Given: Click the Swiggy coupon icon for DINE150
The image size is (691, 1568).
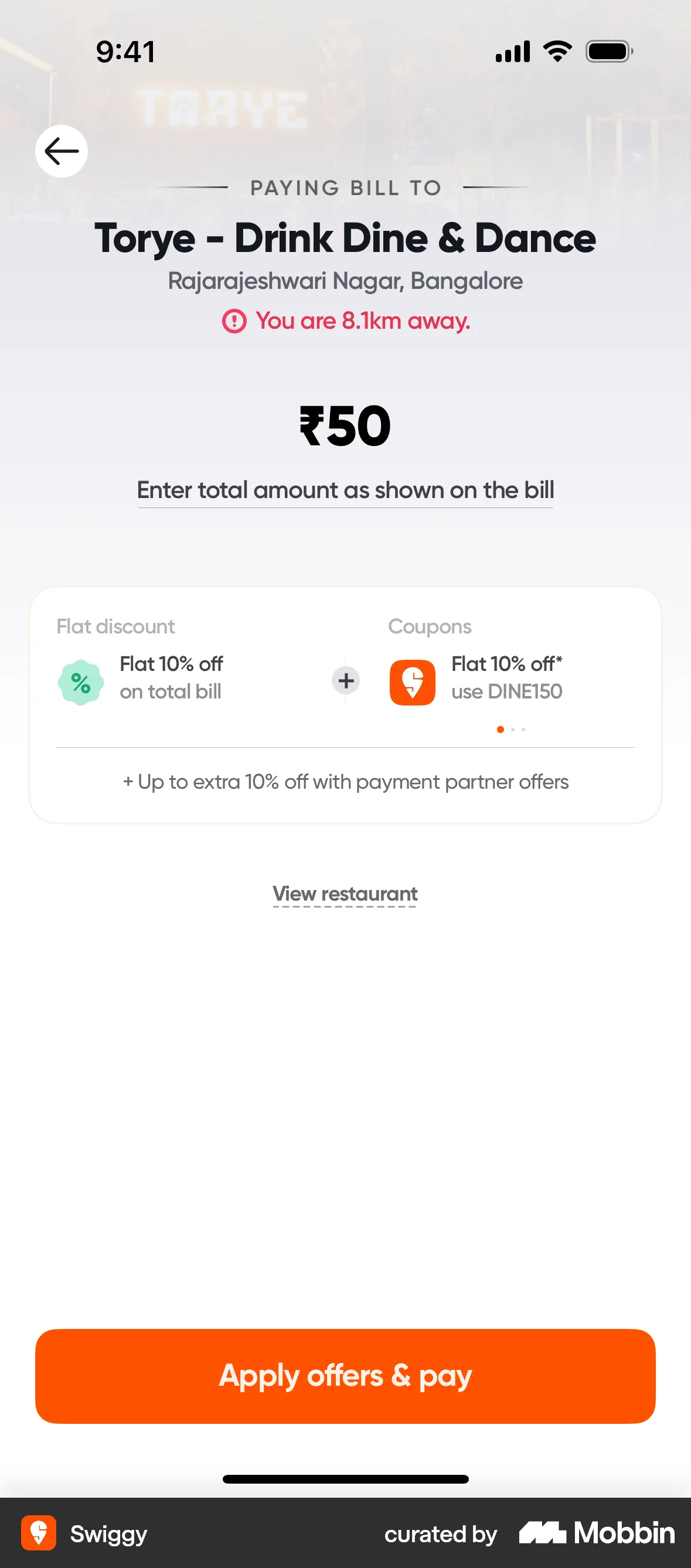Looking at the screenshot, I should 413,680.
